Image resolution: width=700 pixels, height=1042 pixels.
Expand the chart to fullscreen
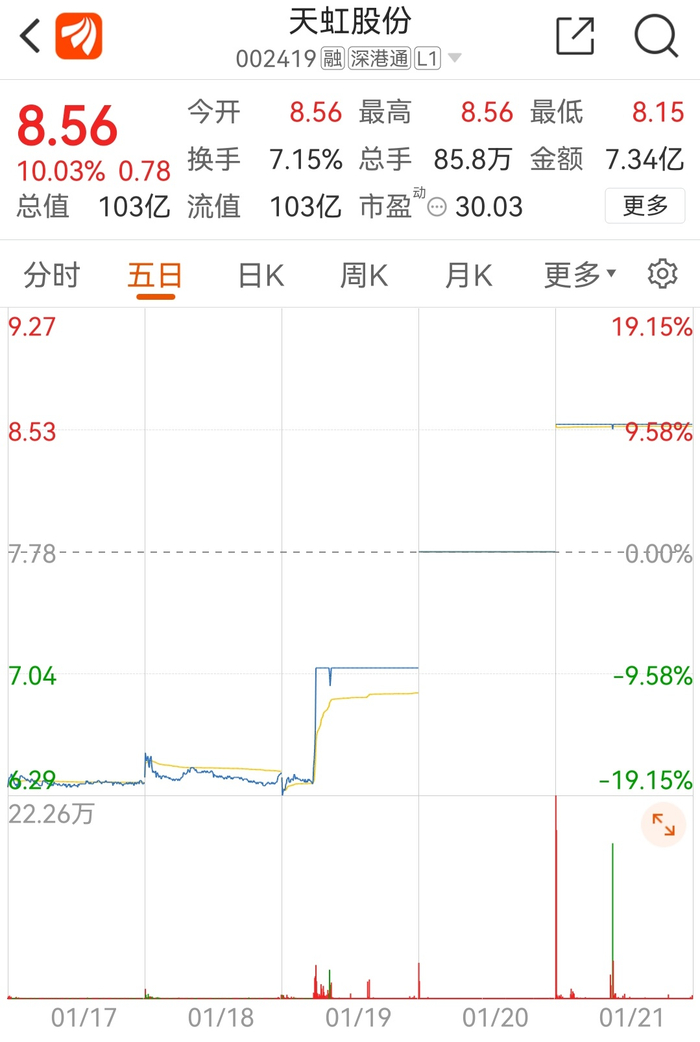[x=663, y=824]
